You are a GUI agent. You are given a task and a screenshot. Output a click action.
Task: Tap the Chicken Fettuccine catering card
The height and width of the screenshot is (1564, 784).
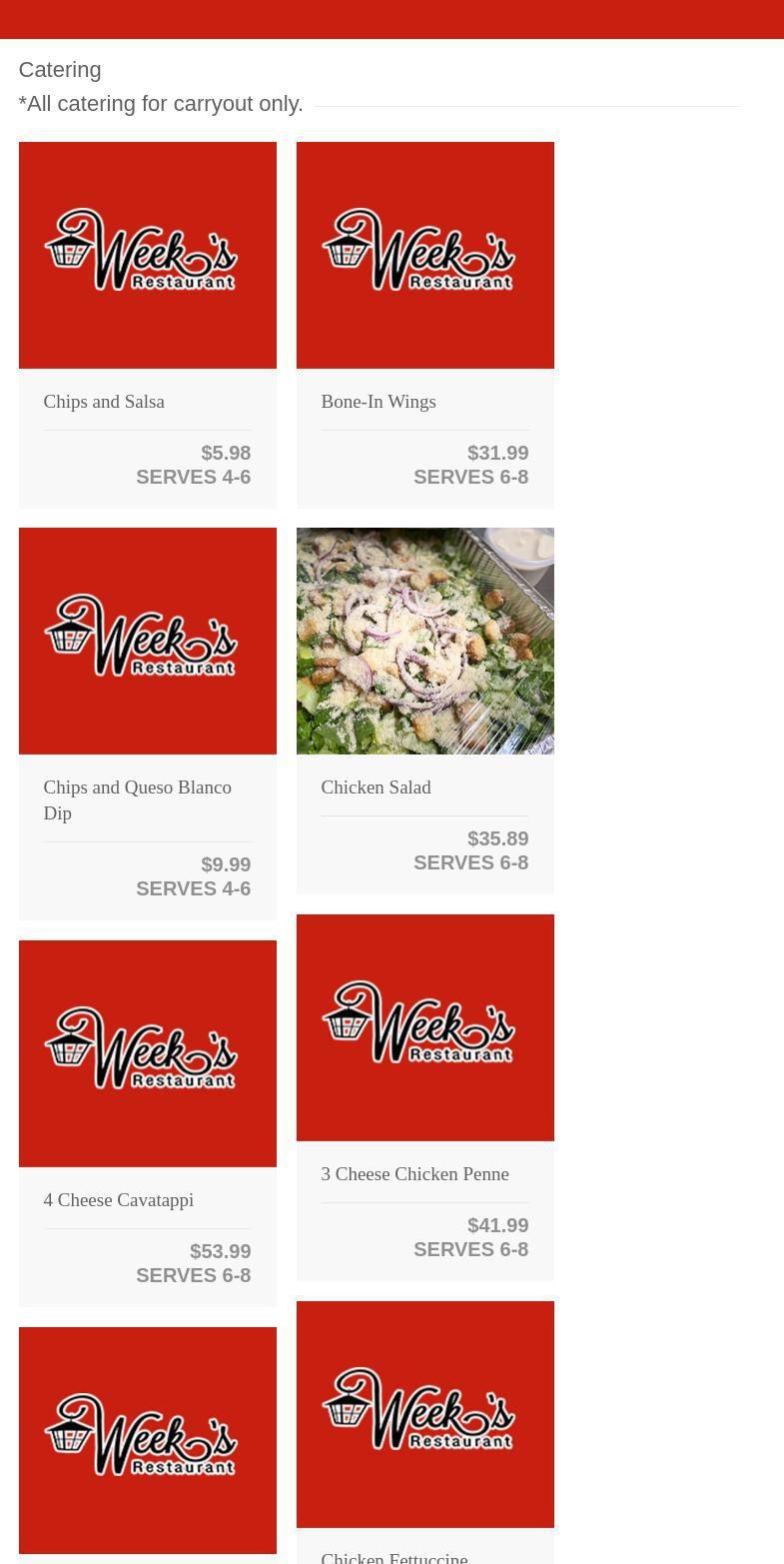point(394,1555)
